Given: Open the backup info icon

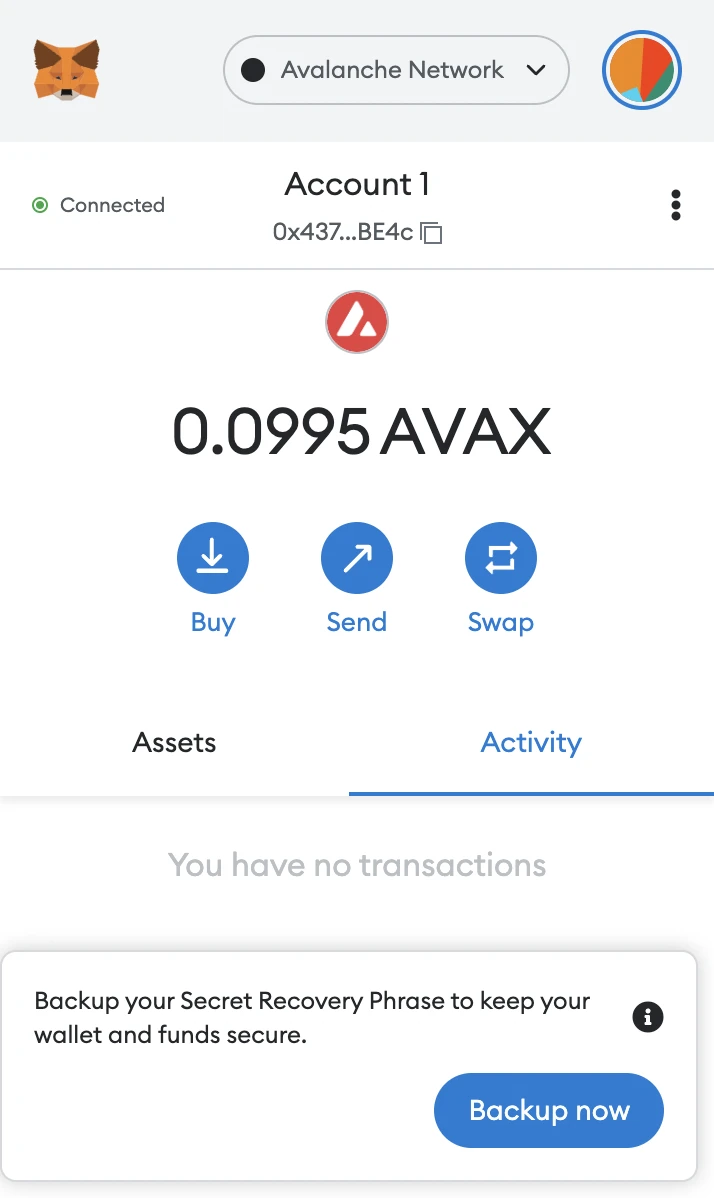Looking at the screenshot, I should 648,1017.
